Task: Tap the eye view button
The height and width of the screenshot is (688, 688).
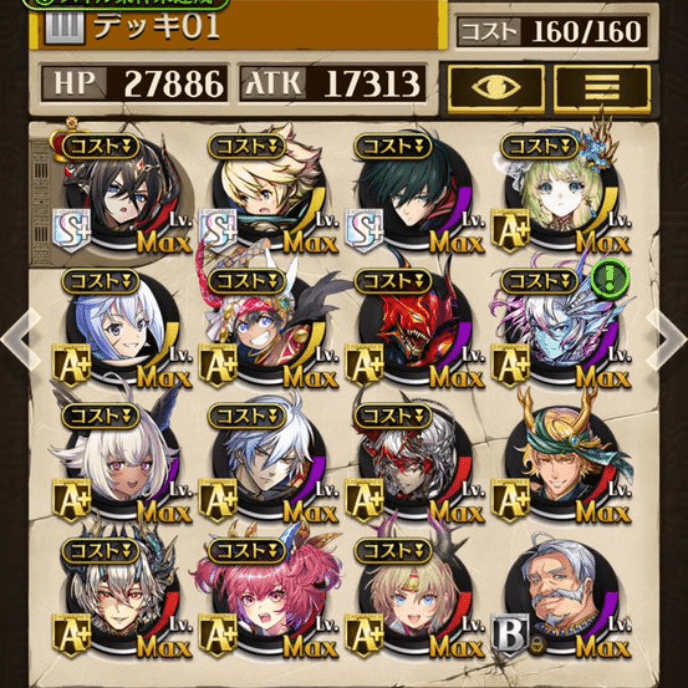Action: click(496, 87)
